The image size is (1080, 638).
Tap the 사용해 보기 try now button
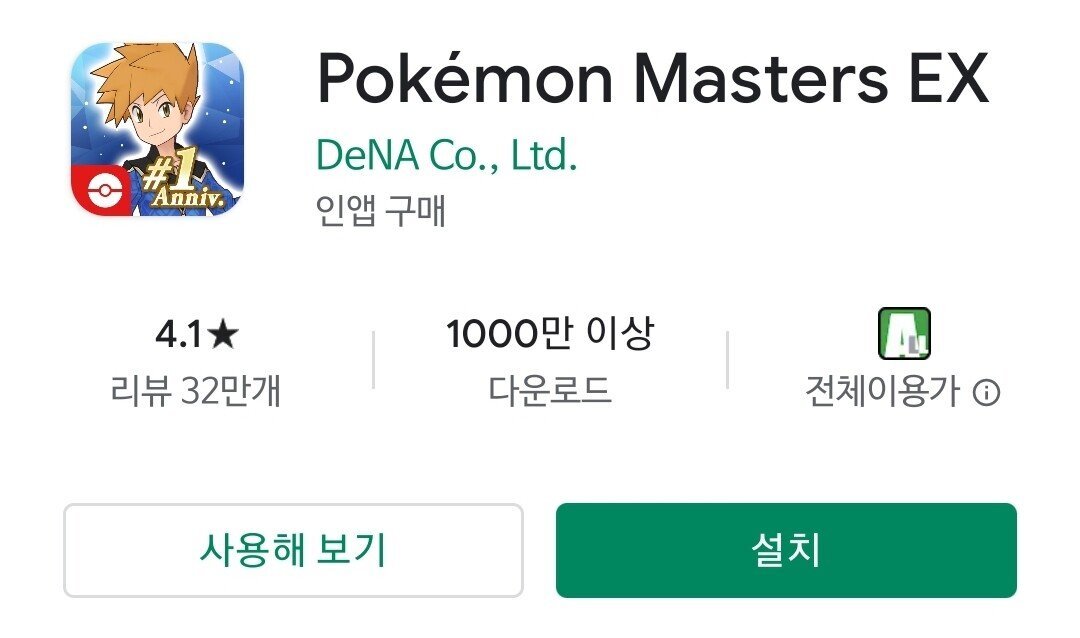pyautogui.click(x=293, y=550)
